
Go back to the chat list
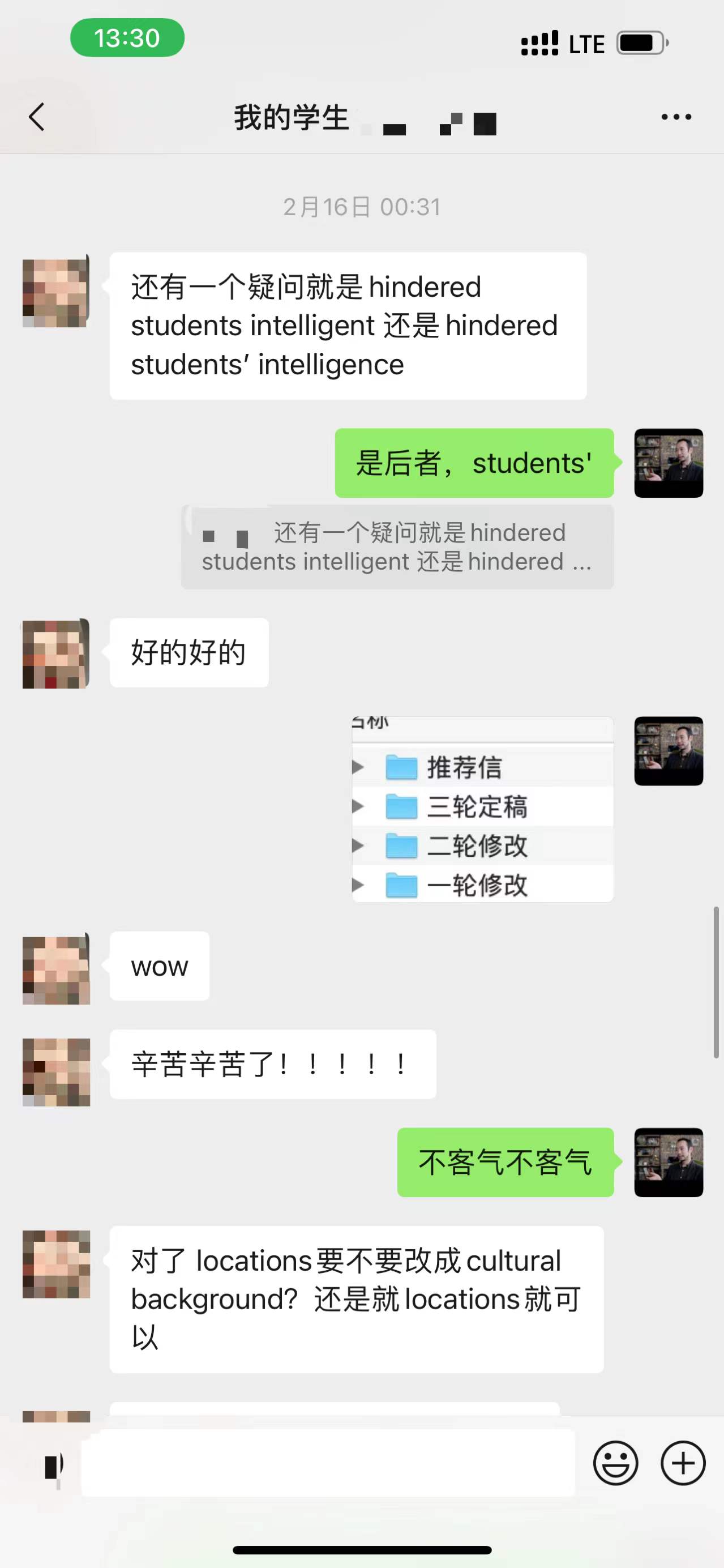tap(37, 117)
